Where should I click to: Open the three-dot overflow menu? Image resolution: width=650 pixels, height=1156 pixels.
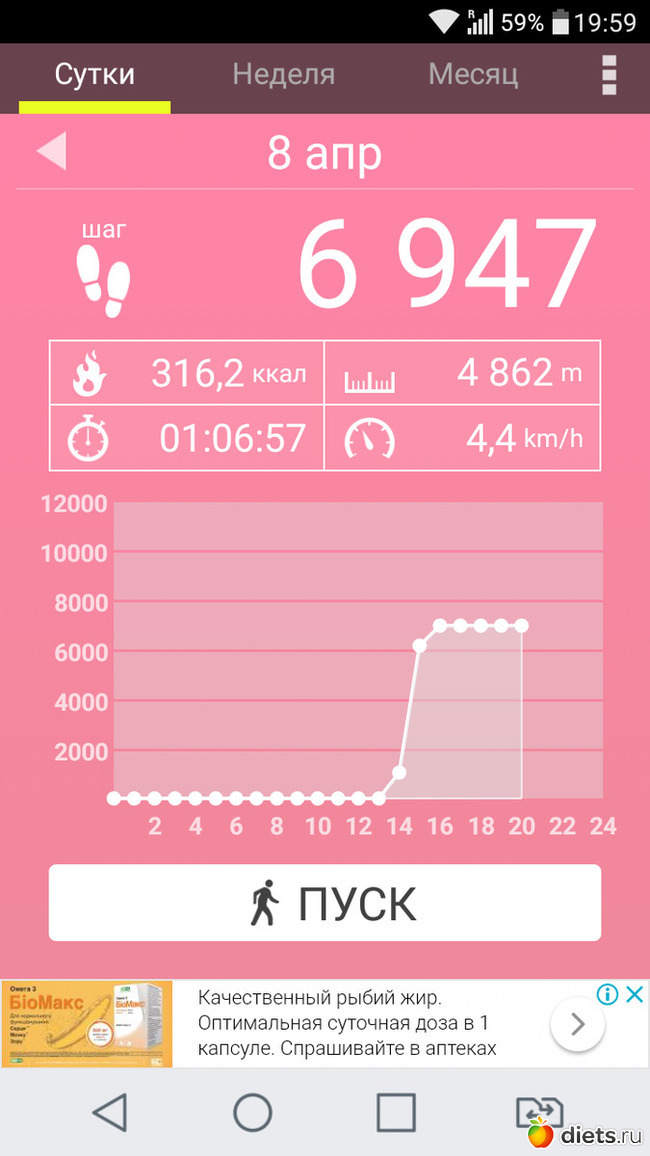(x=609, y=75)
